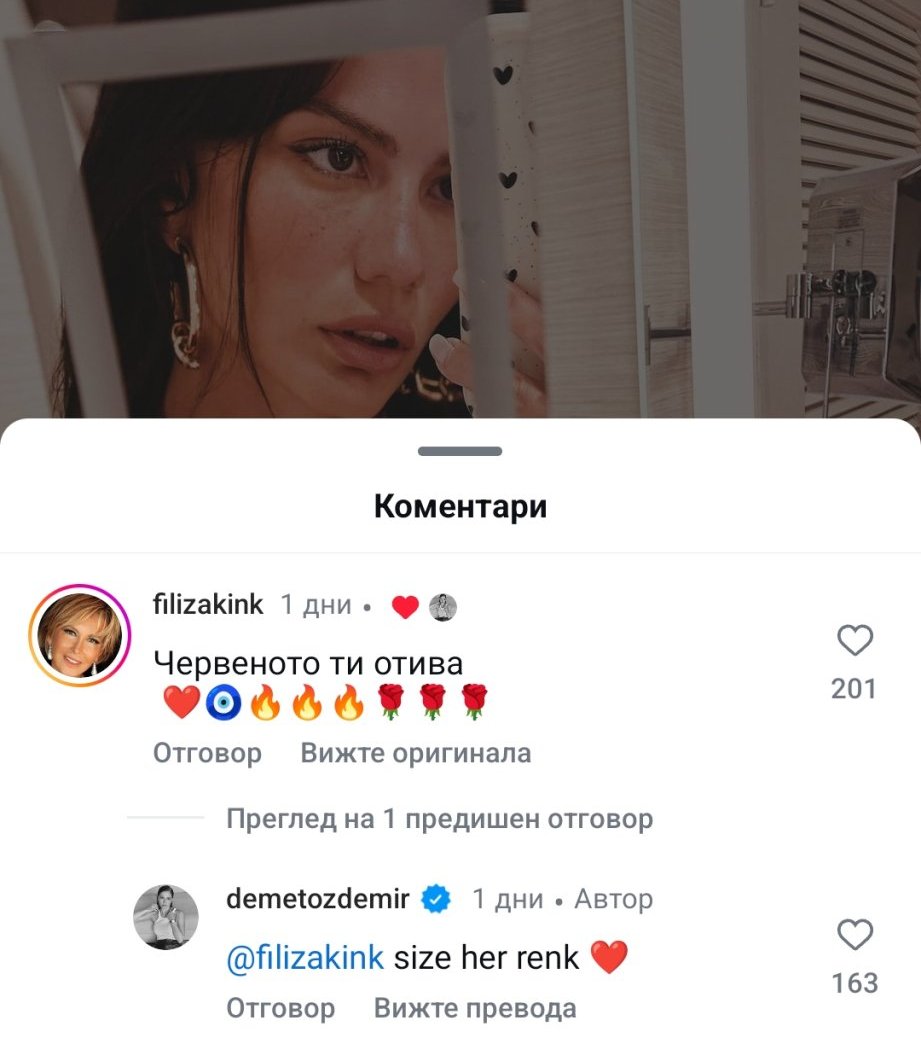The height and width of the screenshot is (1038, 921).
Task: Expand Преглед на 1 предишен отговор
Action: [x=439, y=820]
